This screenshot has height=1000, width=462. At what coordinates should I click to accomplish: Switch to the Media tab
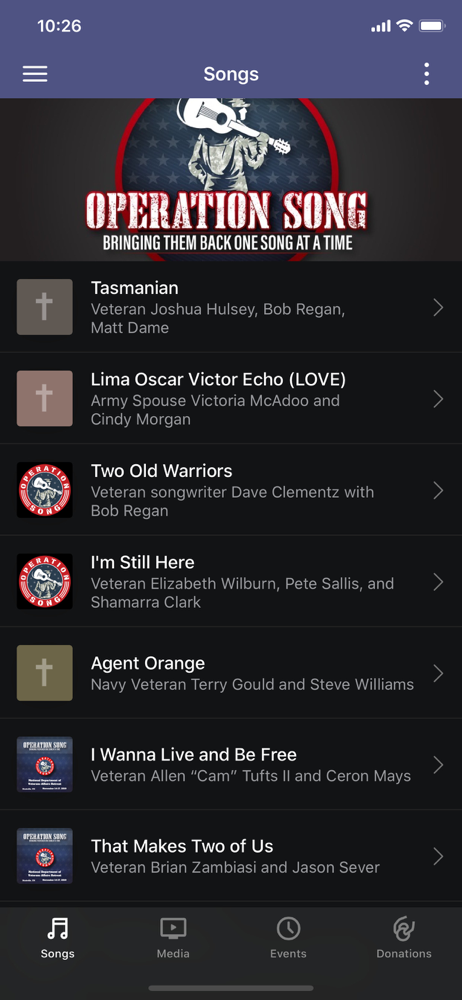[173, 938]
